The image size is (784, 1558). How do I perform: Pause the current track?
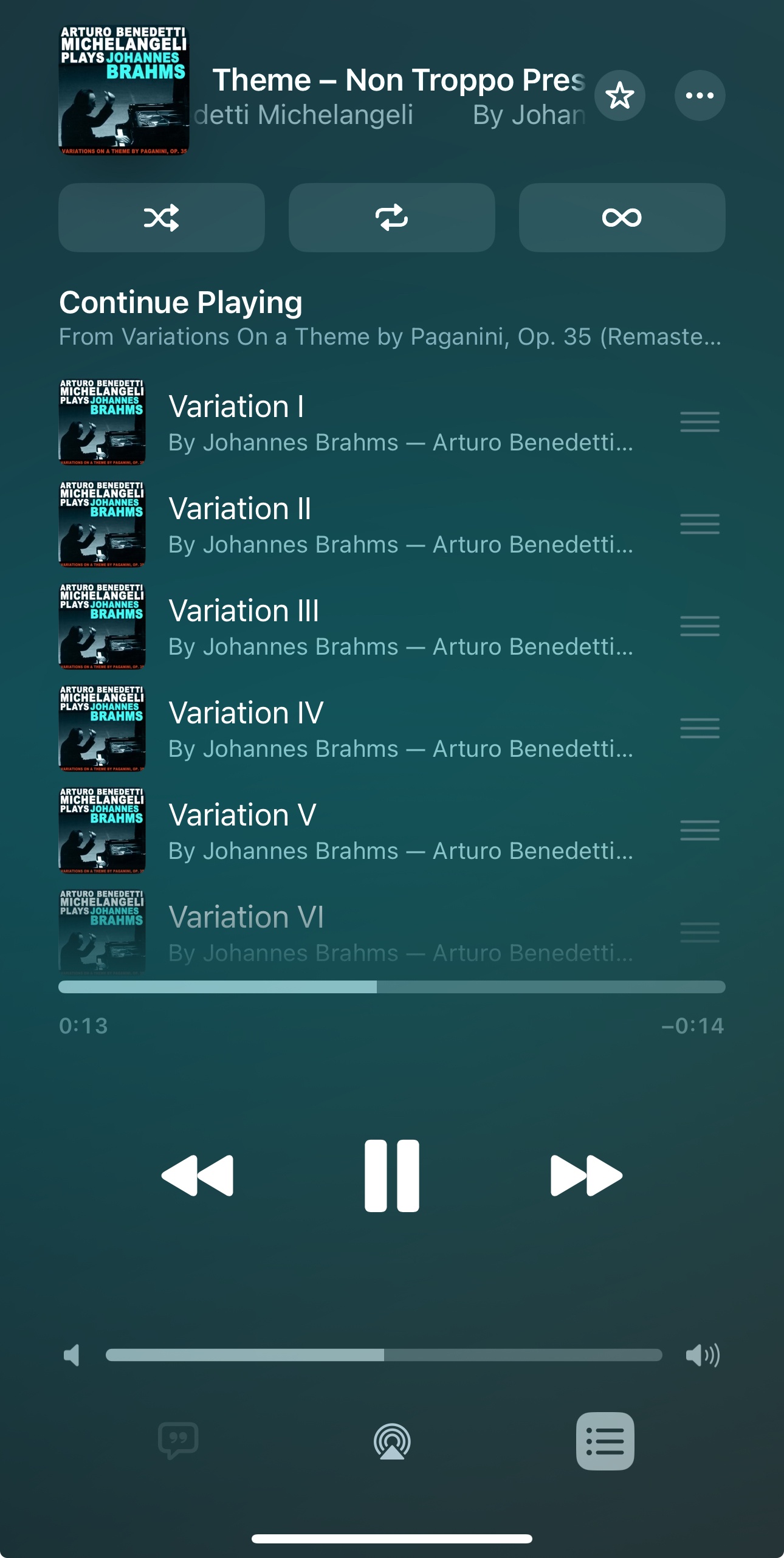391,1176
